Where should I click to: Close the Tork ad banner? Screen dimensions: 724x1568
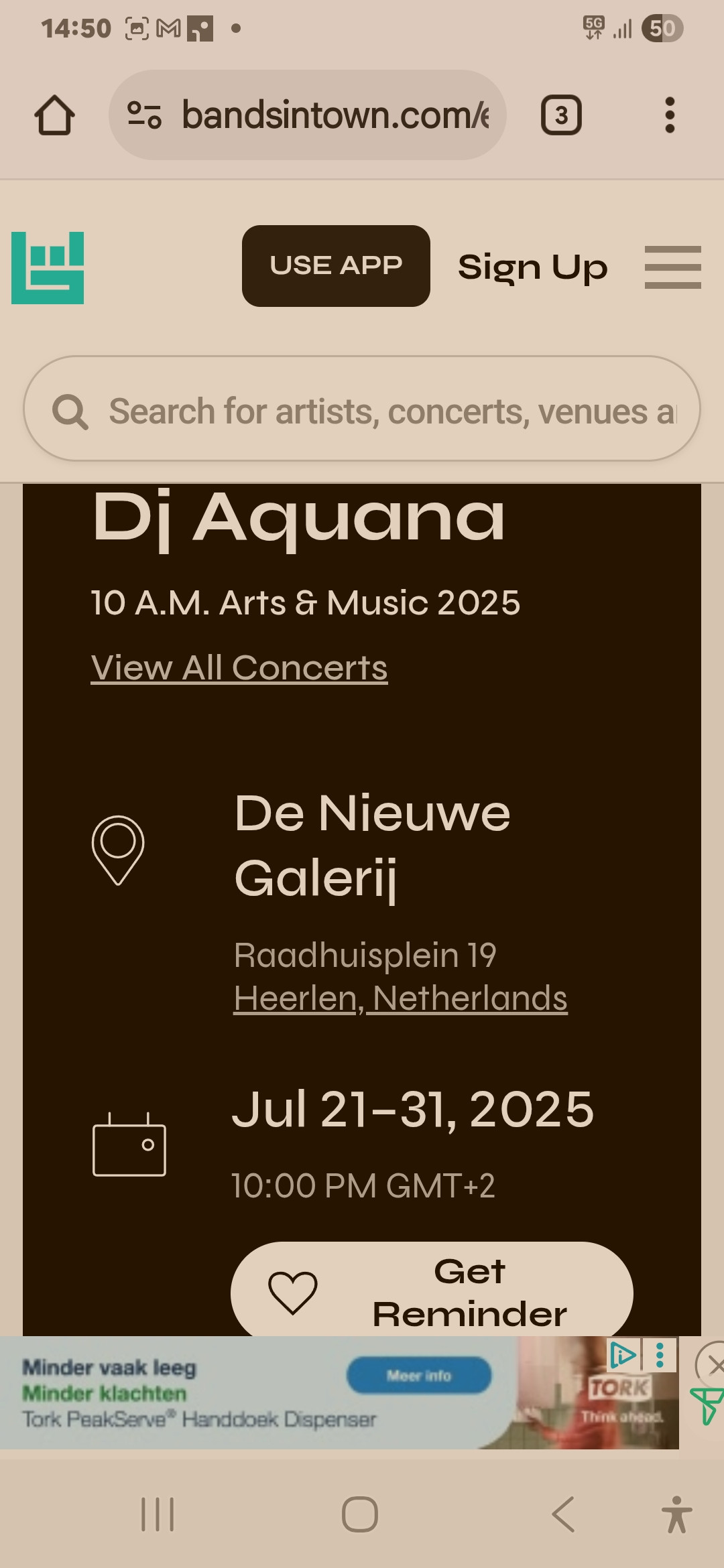[711, 1364]
